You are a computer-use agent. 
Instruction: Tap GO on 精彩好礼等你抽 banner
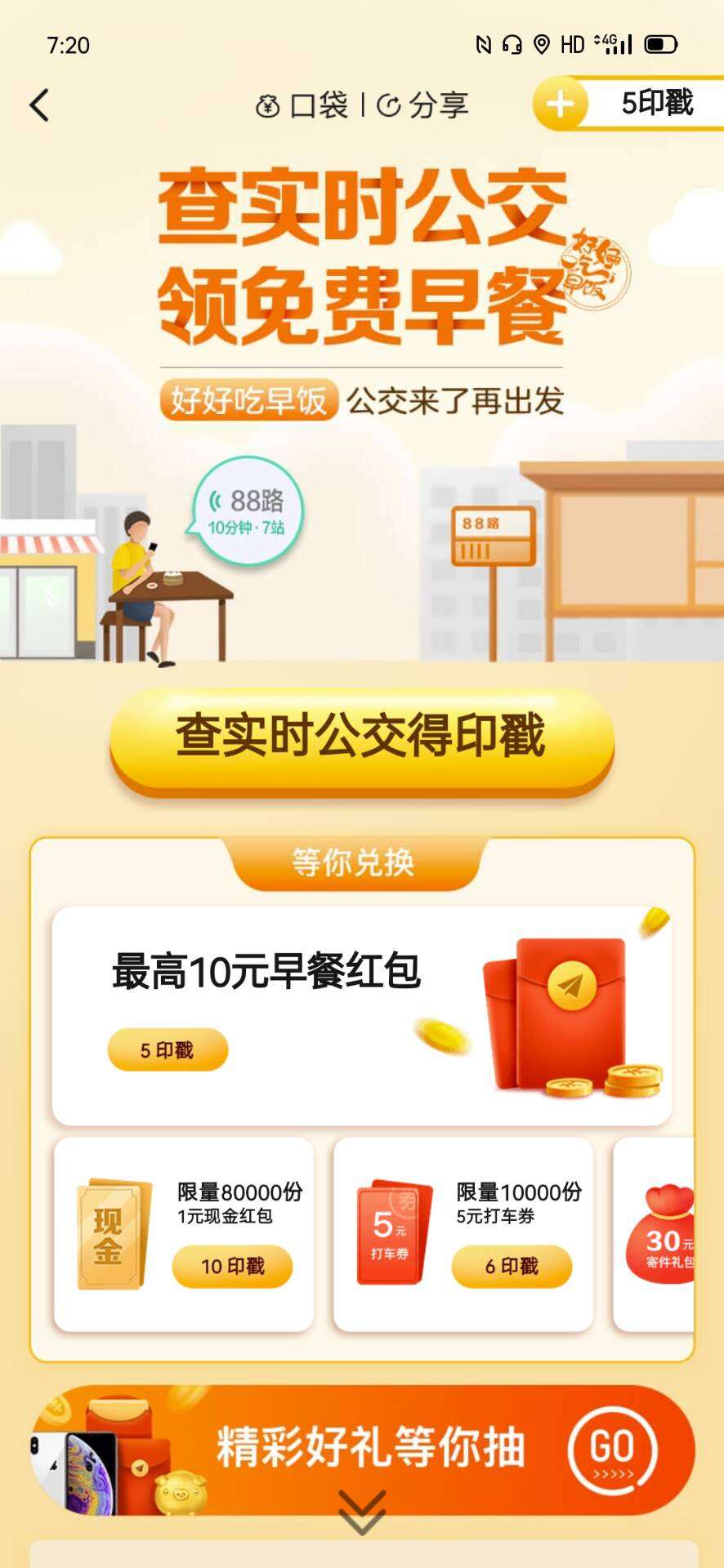pos(613,1451)
